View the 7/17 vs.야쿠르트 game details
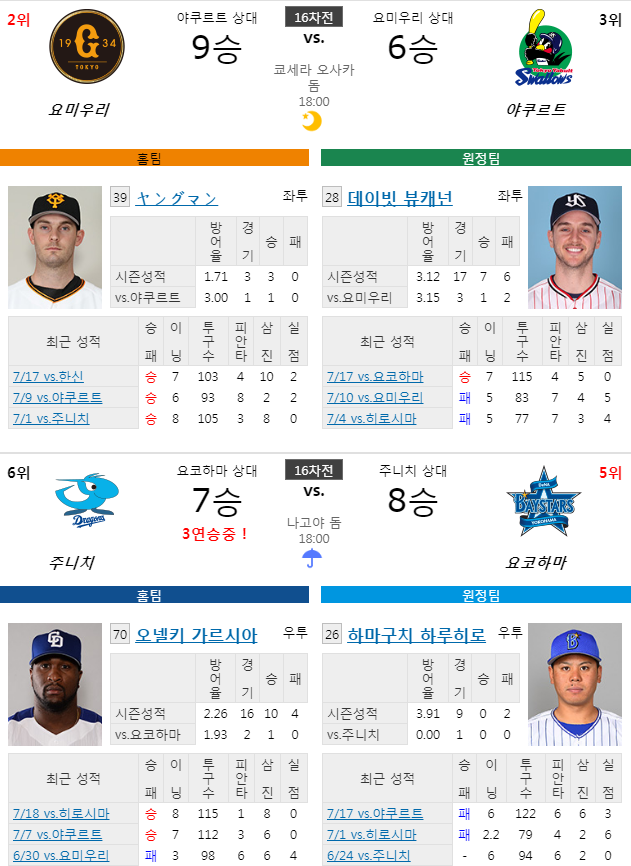The image size is (631, 866). [x=375, y=813]
